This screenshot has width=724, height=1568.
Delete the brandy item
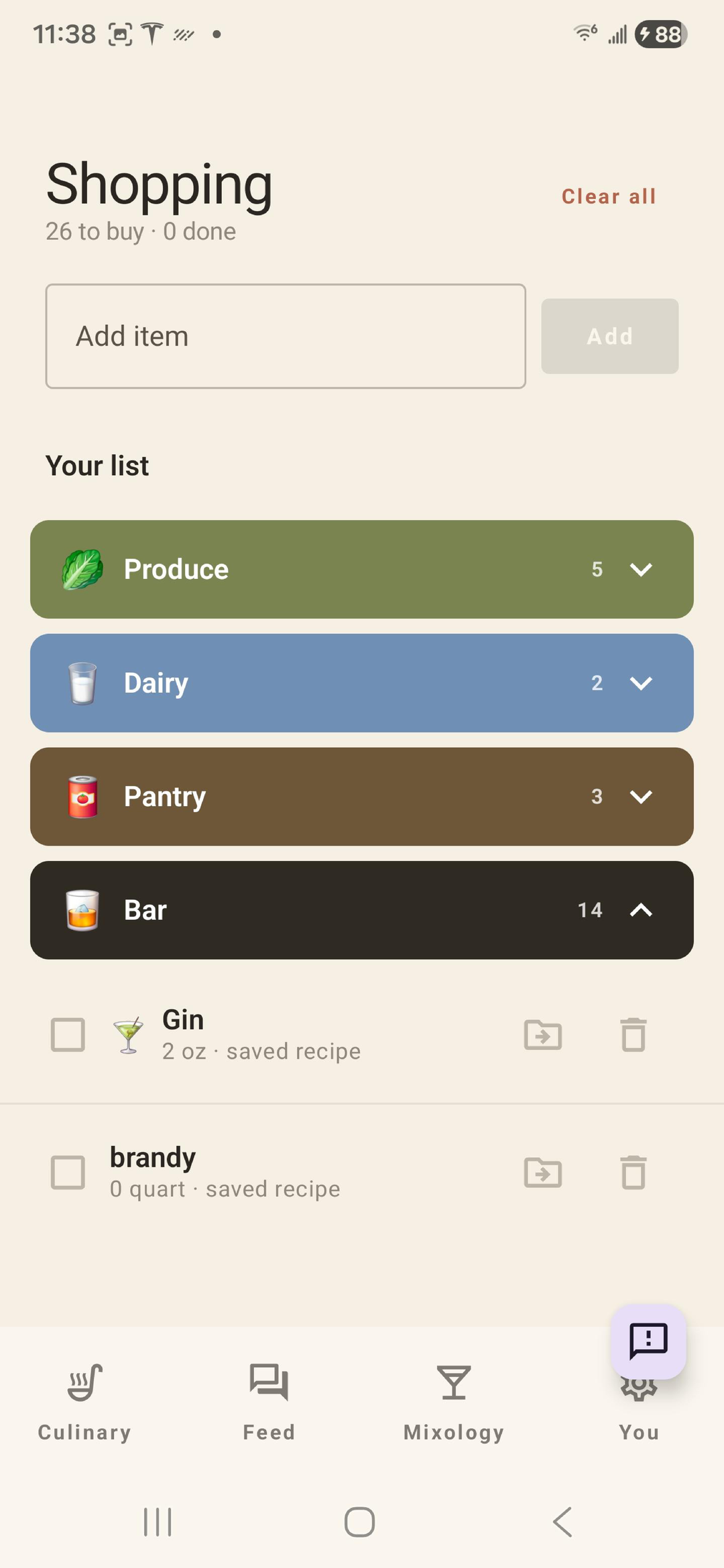633,1173
